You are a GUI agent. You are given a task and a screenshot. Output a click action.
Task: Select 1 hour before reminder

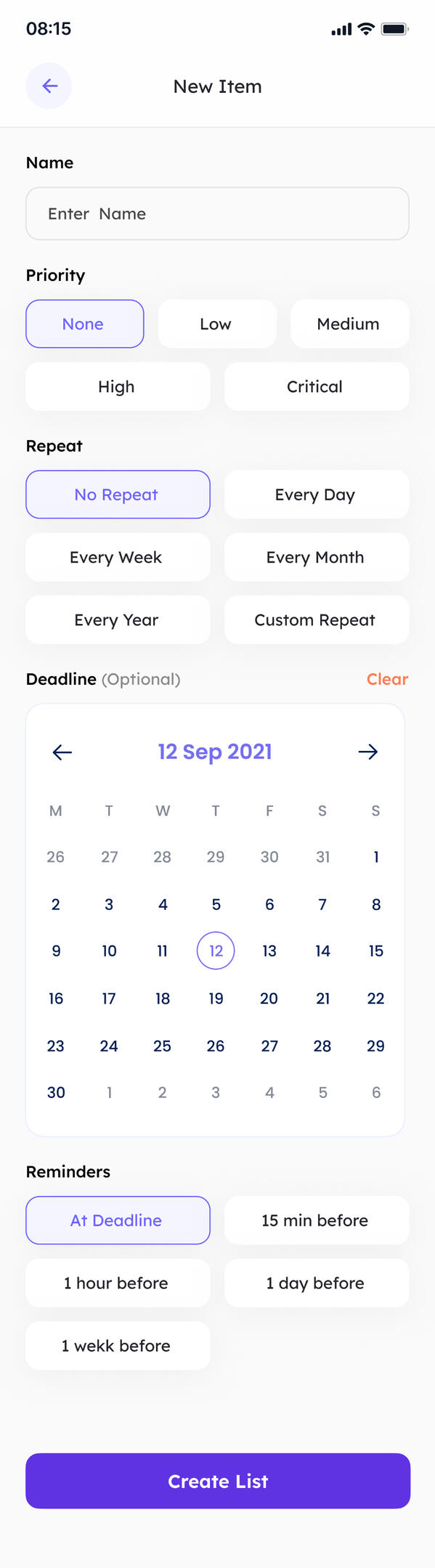[118, 1283]
